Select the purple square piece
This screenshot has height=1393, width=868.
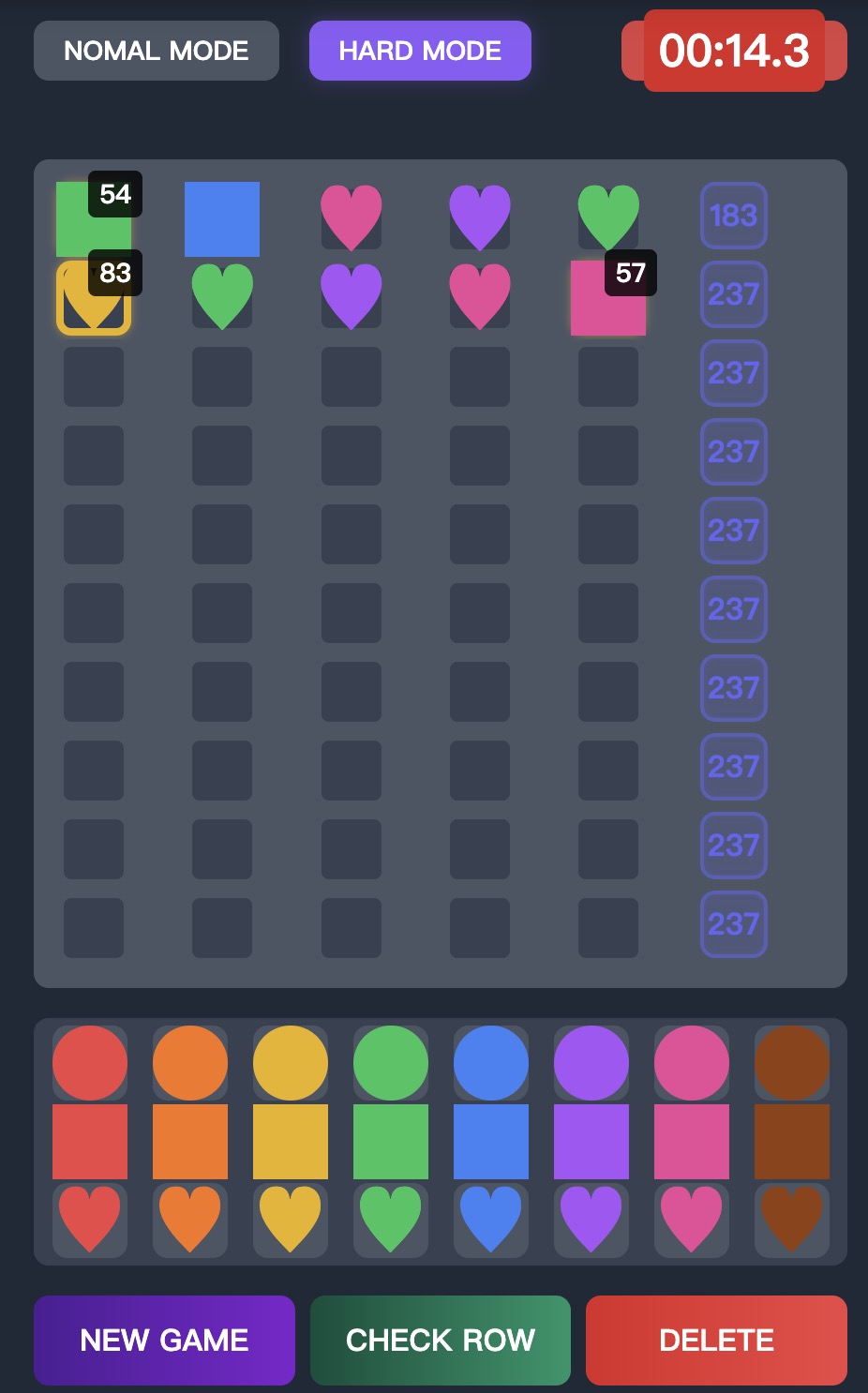point(591,1142)
